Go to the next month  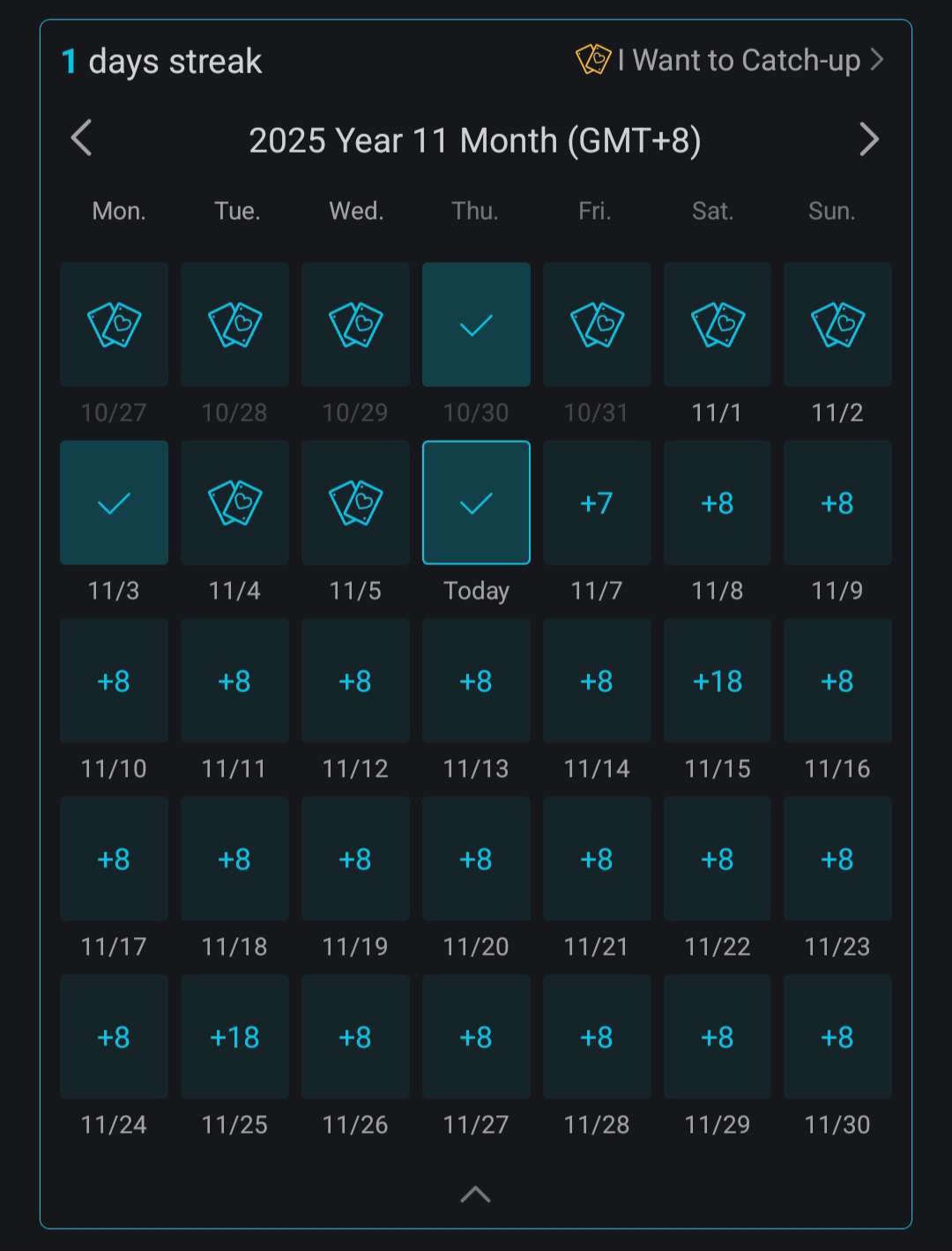click(869, 139)
